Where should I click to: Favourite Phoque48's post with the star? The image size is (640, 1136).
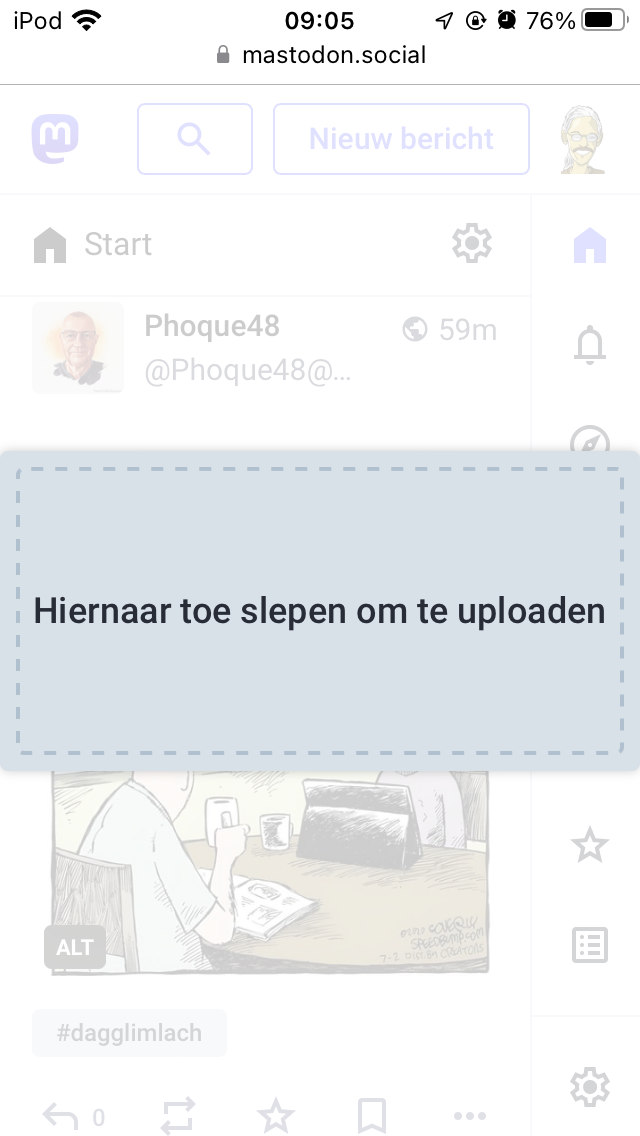click(276, 1115)
